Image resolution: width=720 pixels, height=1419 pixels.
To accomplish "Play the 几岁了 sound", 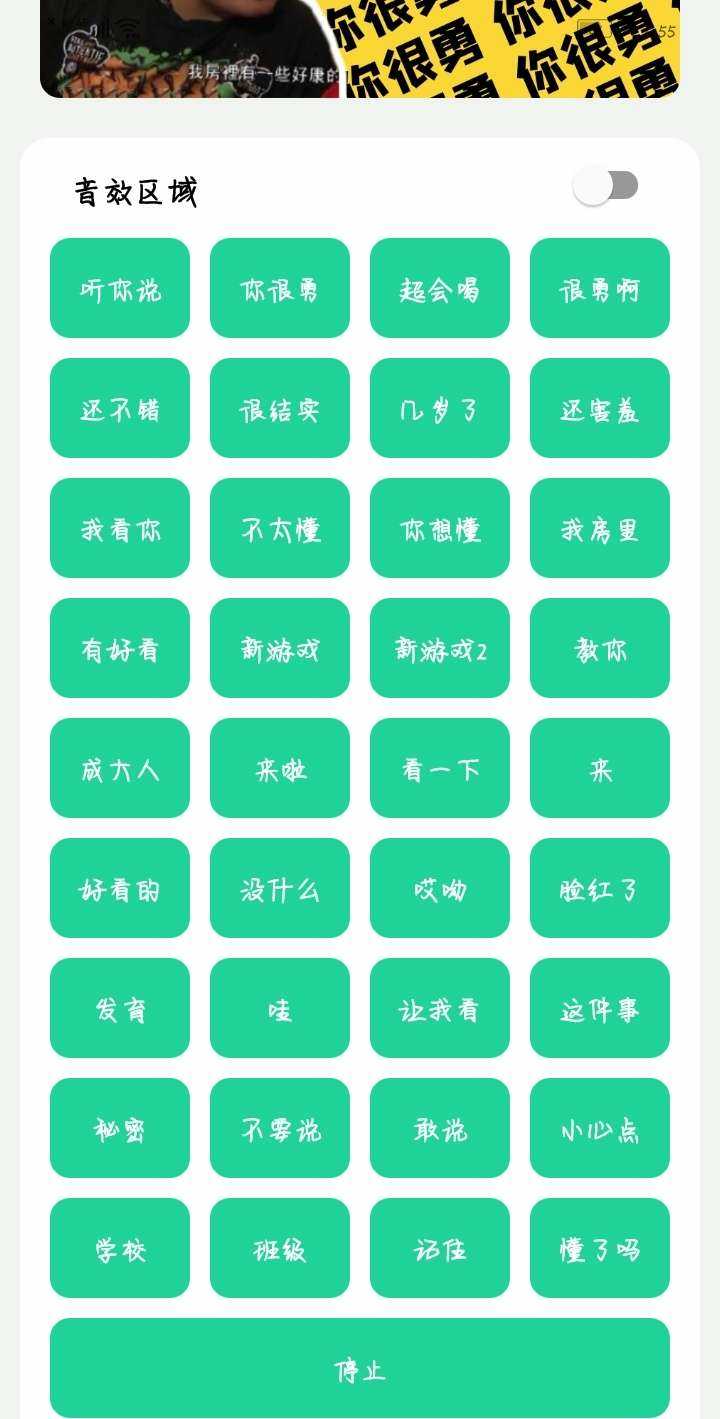I will 440,408.
